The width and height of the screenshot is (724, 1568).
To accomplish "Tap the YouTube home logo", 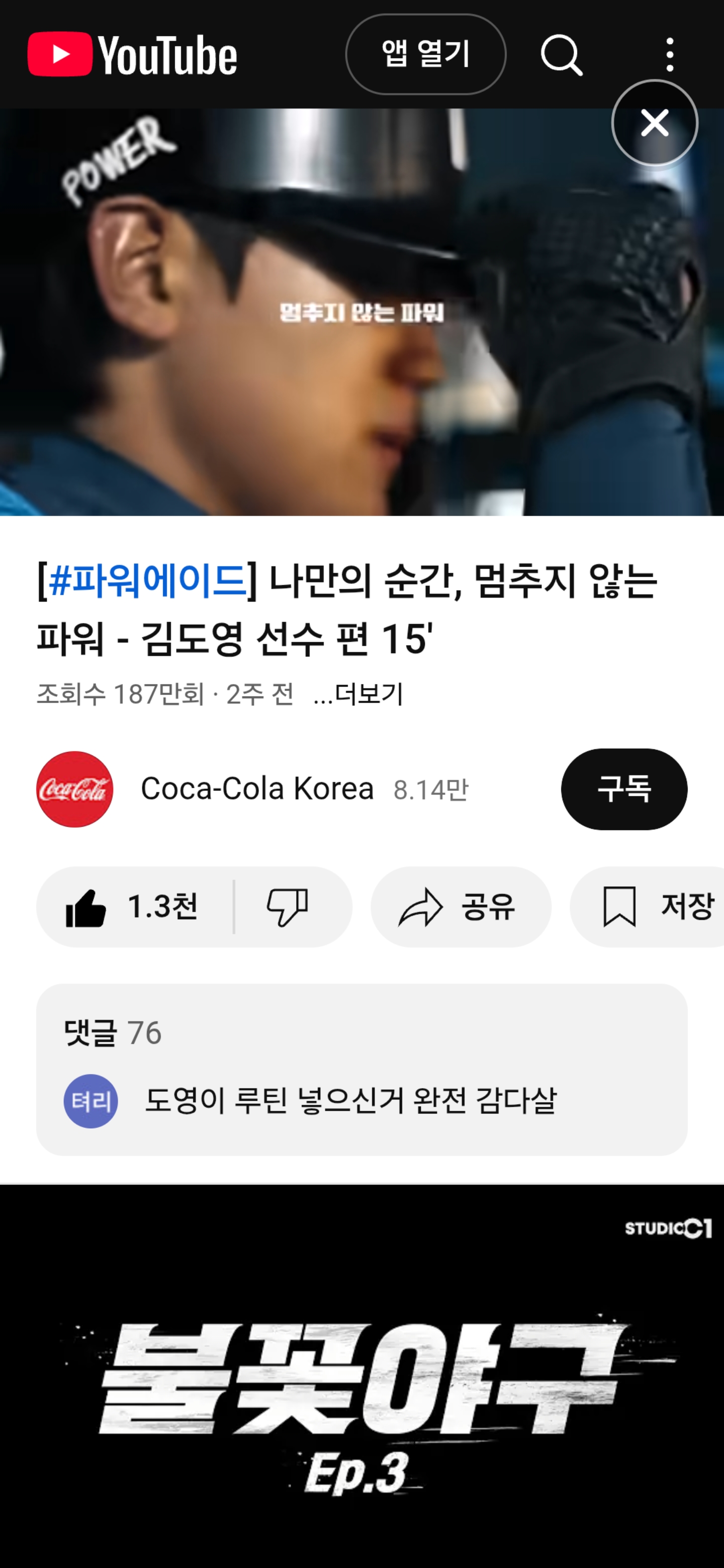I will coord(132,55).
